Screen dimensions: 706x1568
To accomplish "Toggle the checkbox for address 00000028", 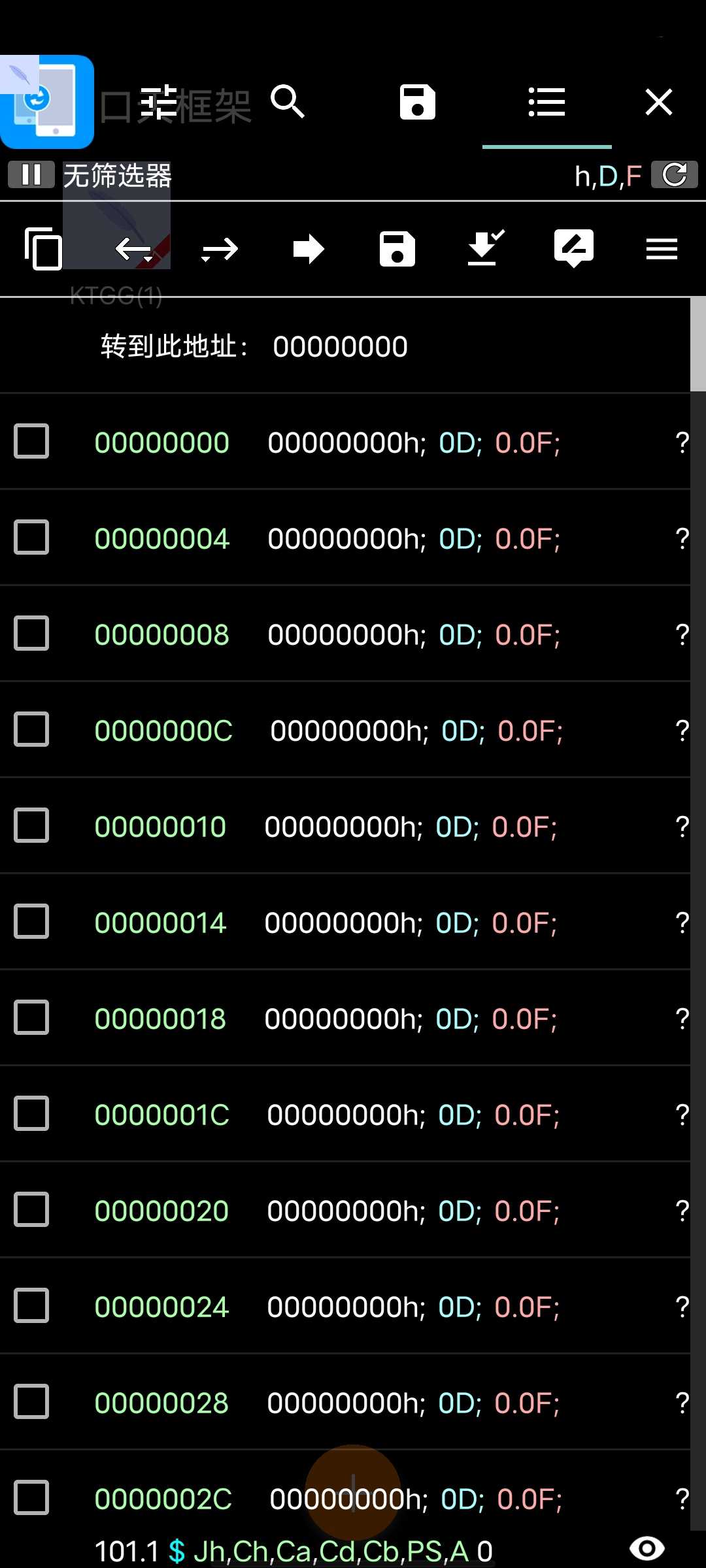I will click(31, 1401).
